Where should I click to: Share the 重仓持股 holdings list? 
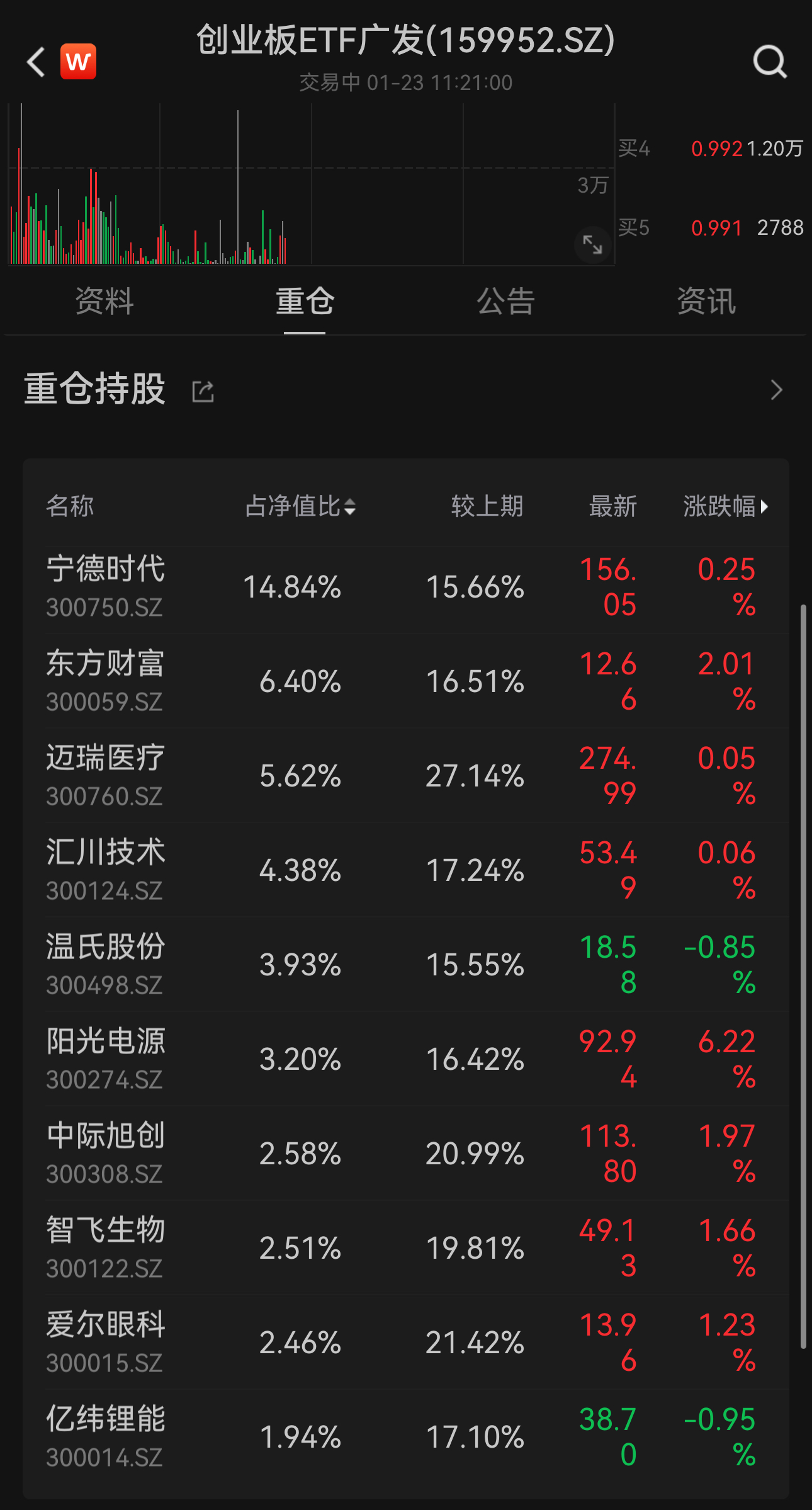click(203, 391)
